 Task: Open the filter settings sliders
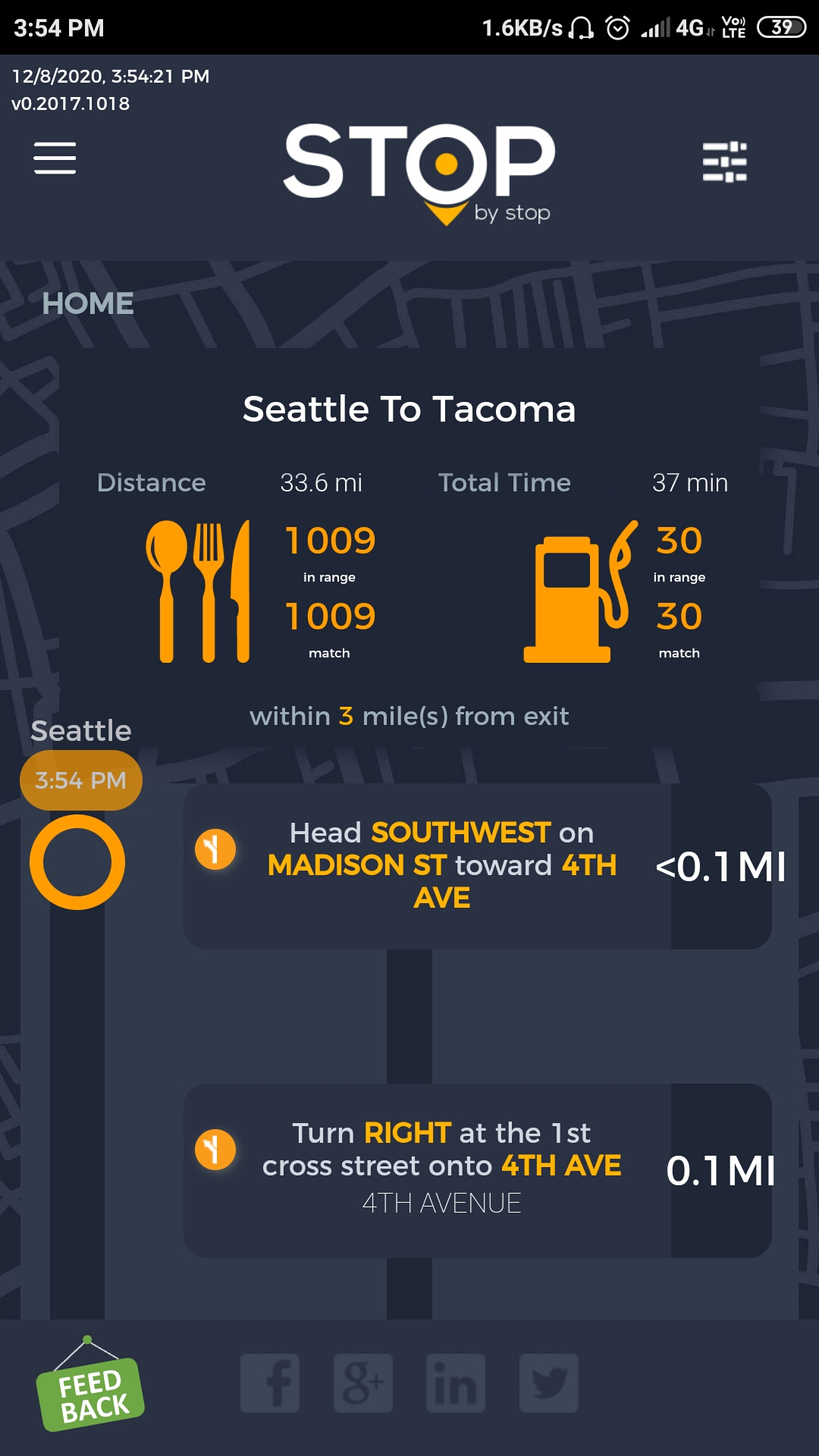point(724,162)
